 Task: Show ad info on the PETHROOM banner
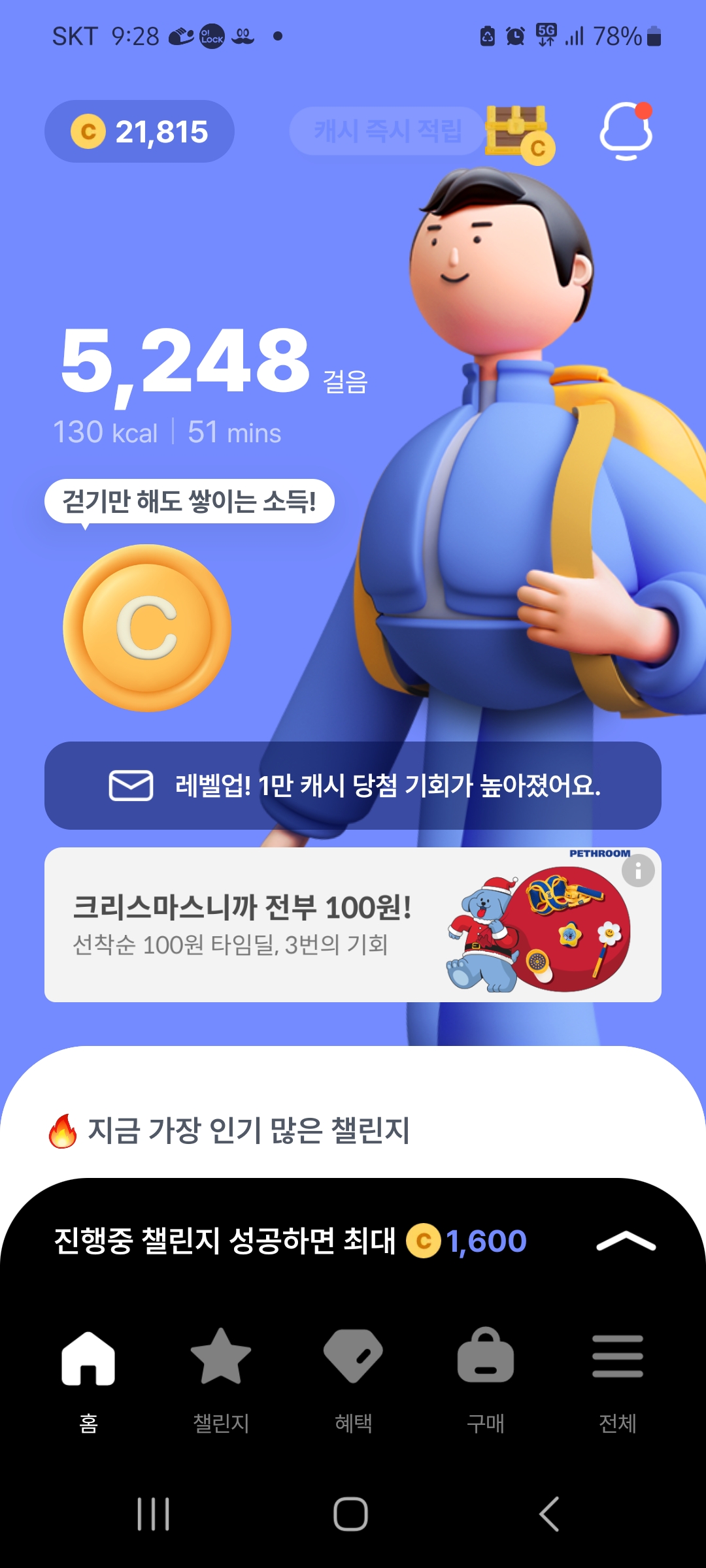click(x=638, y=871)
